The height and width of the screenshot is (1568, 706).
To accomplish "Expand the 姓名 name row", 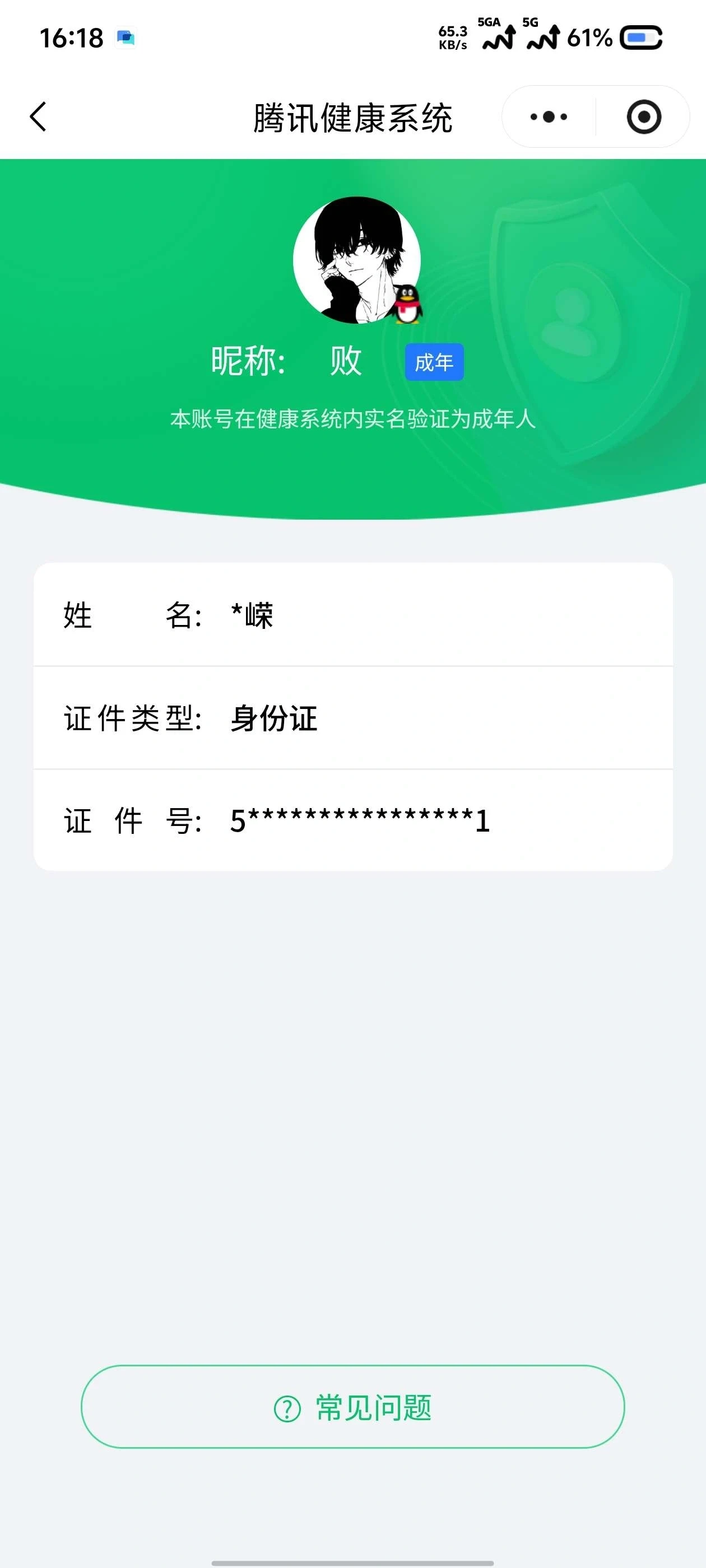I will pyautogui.click(x=352, y=616).
